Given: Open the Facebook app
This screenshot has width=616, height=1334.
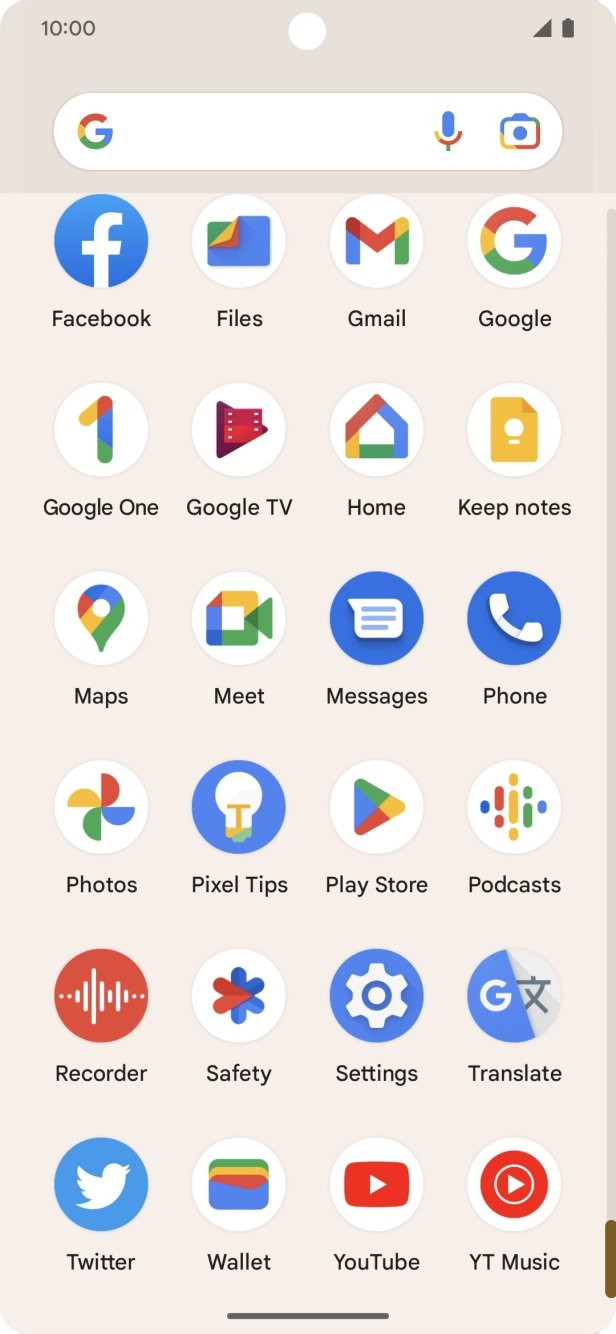Looking at the screenshot, I should click(x=101, y=242).
